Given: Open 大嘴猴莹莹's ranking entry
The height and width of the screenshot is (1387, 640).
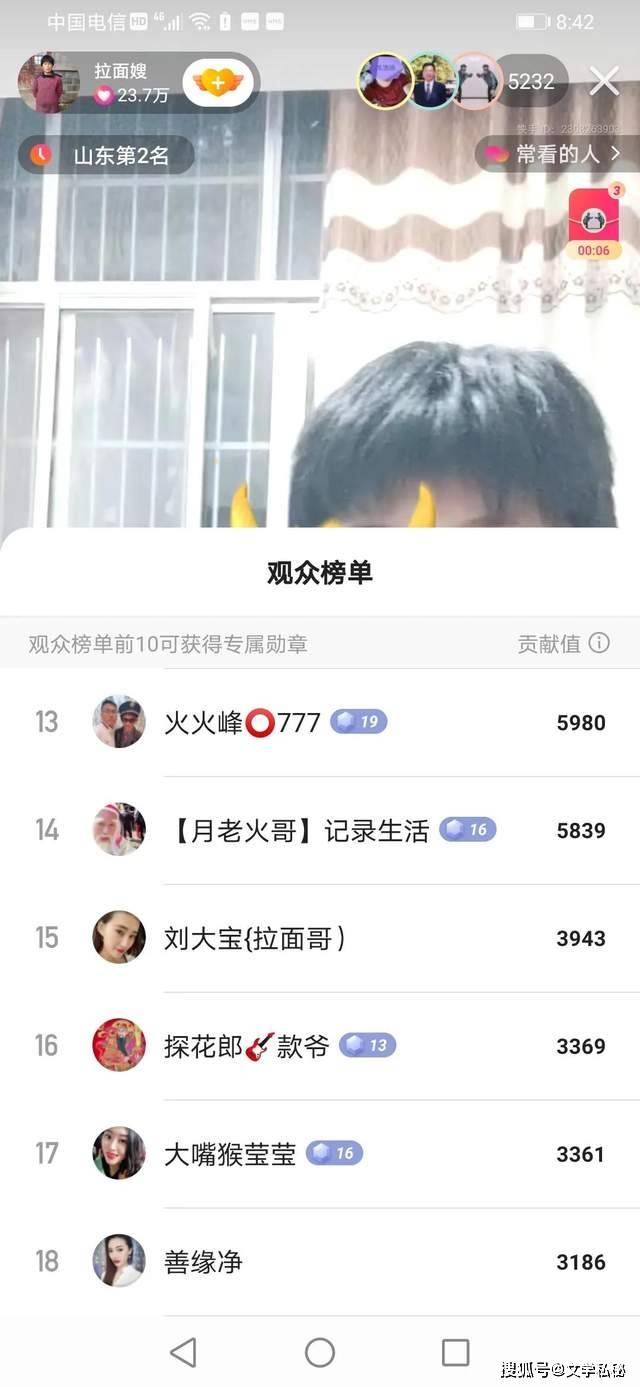Looking at the screenshot, I should click(x=320, y=1154).
